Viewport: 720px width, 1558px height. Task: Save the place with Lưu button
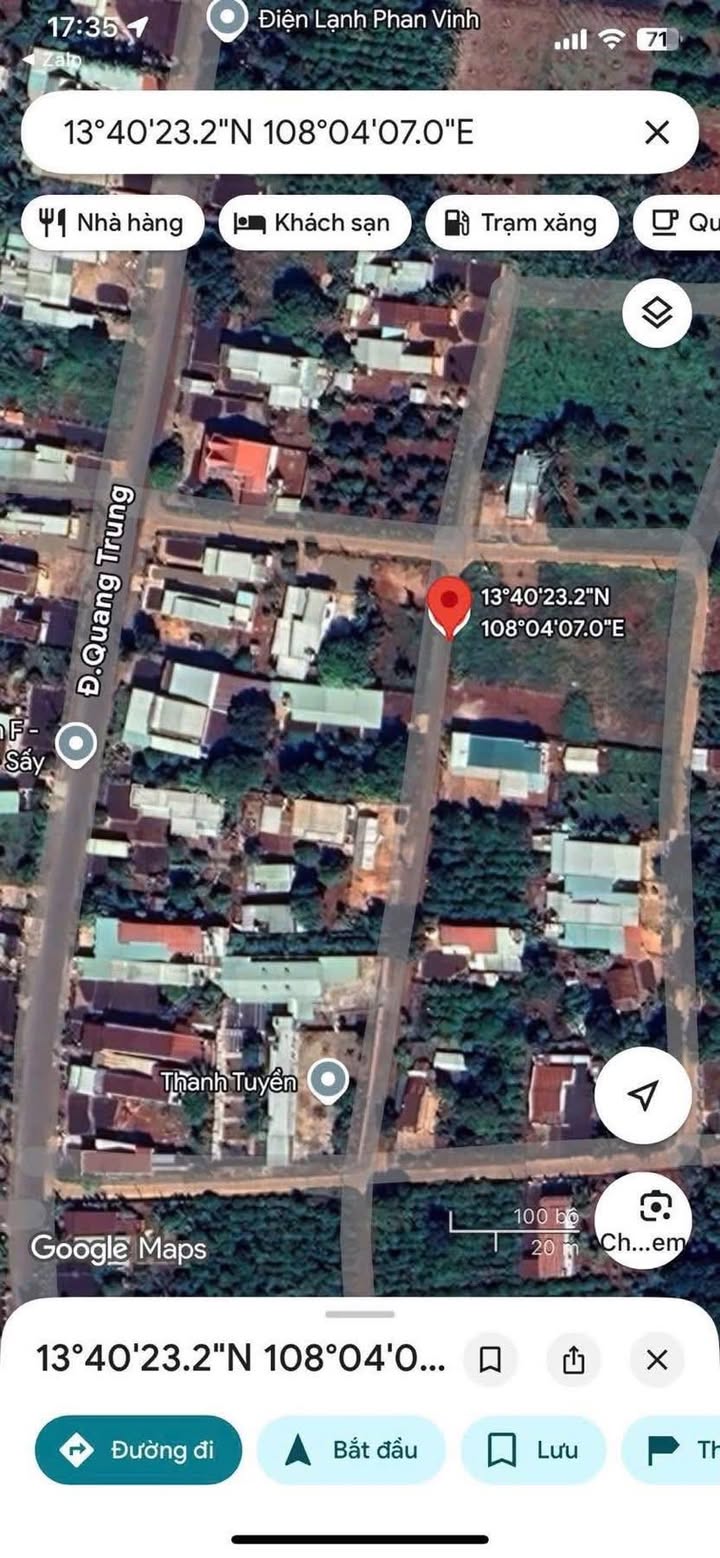pyautogui.click(x=533, y=1450)
